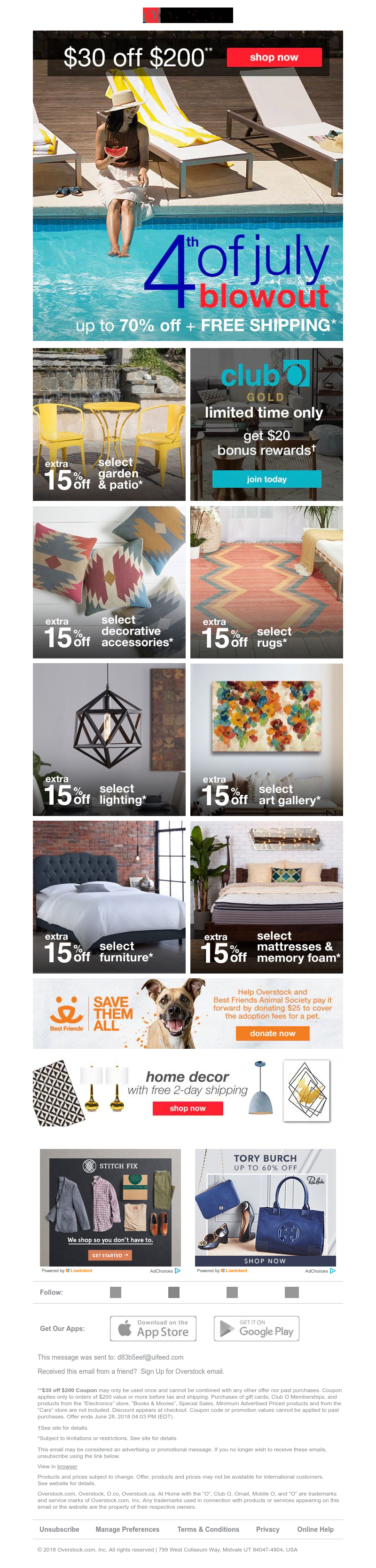View the 15% off select furniture tile
The image size is (376, 1568).
109,896
